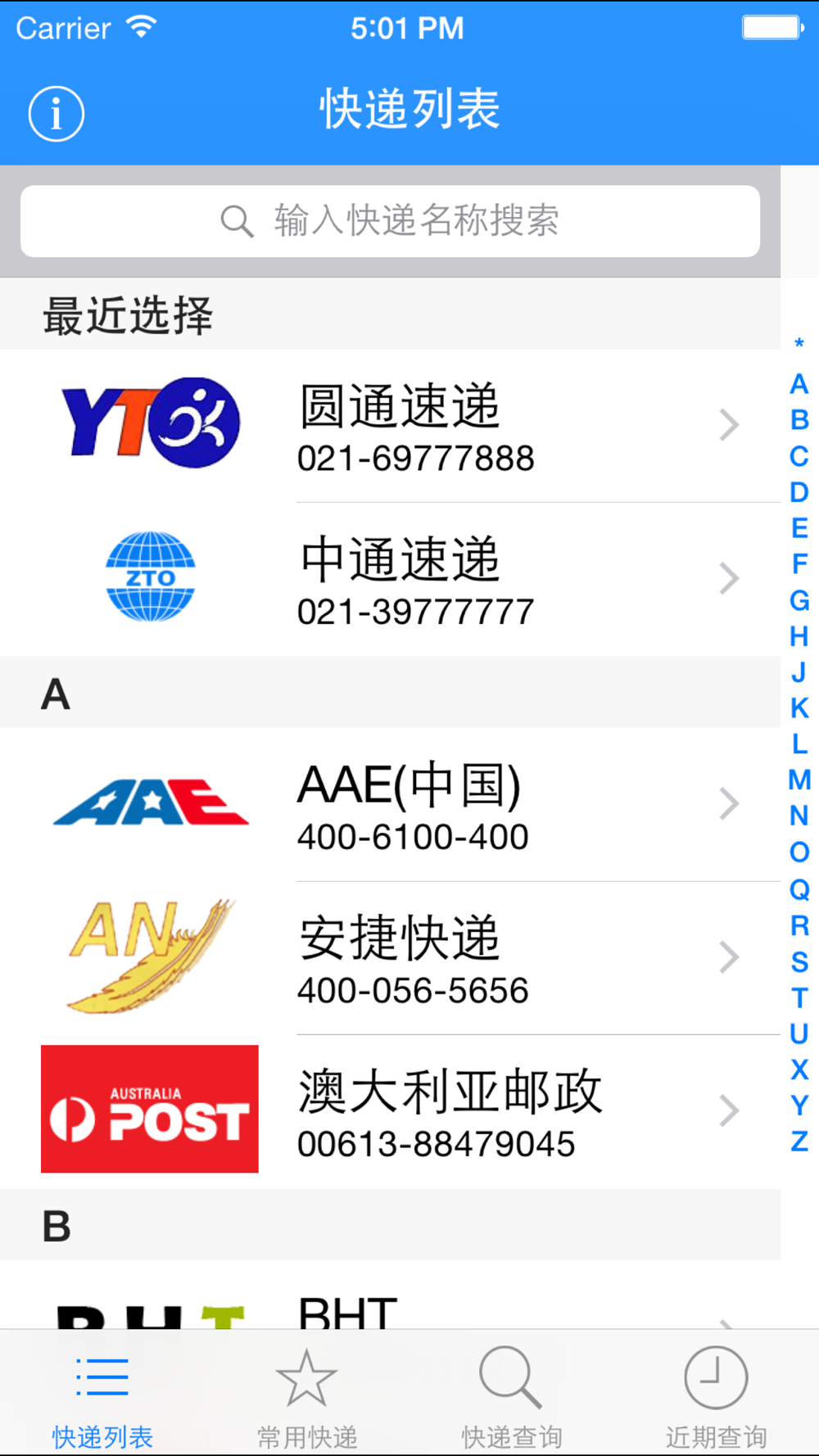Image resolution: width=819 pixels, height=1456 pixels.
Task: Jump to letter M in the index
Action: (799, 780)
